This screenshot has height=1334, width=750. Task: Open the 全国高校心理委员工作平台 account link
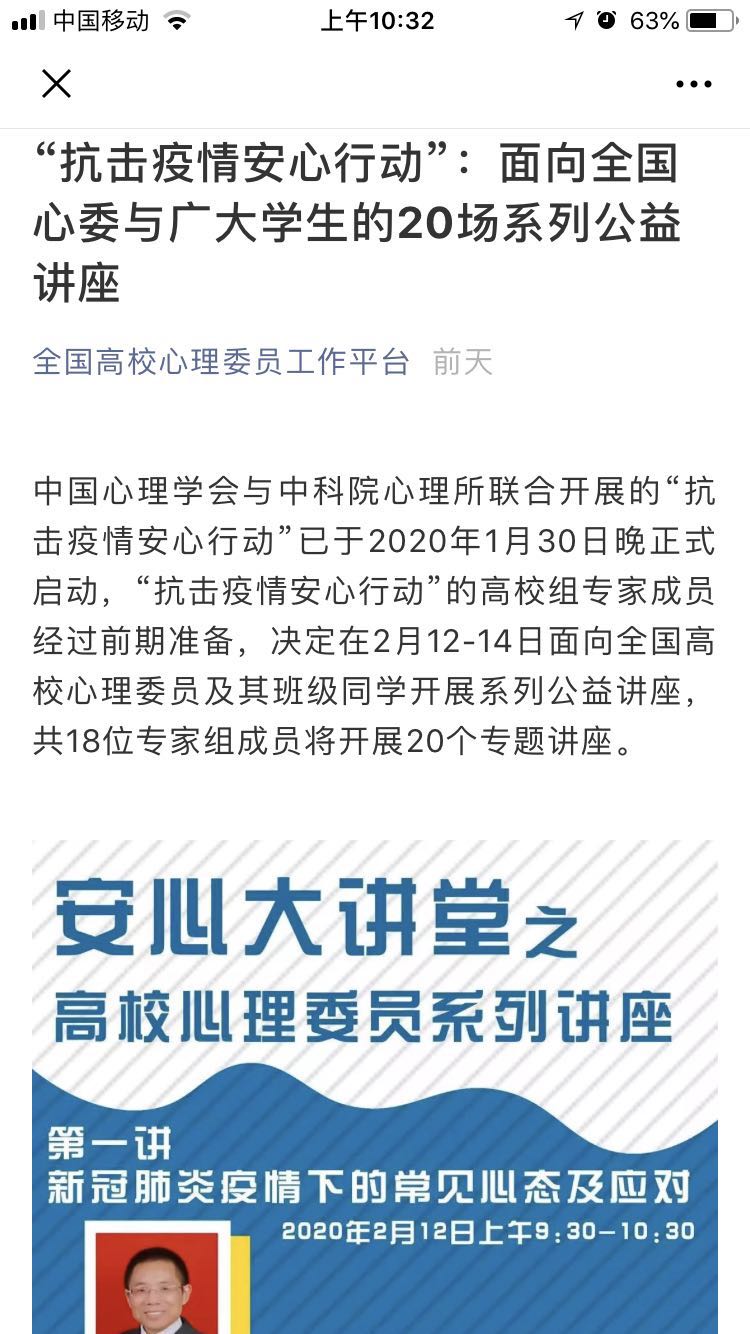[x=221, y=362]
